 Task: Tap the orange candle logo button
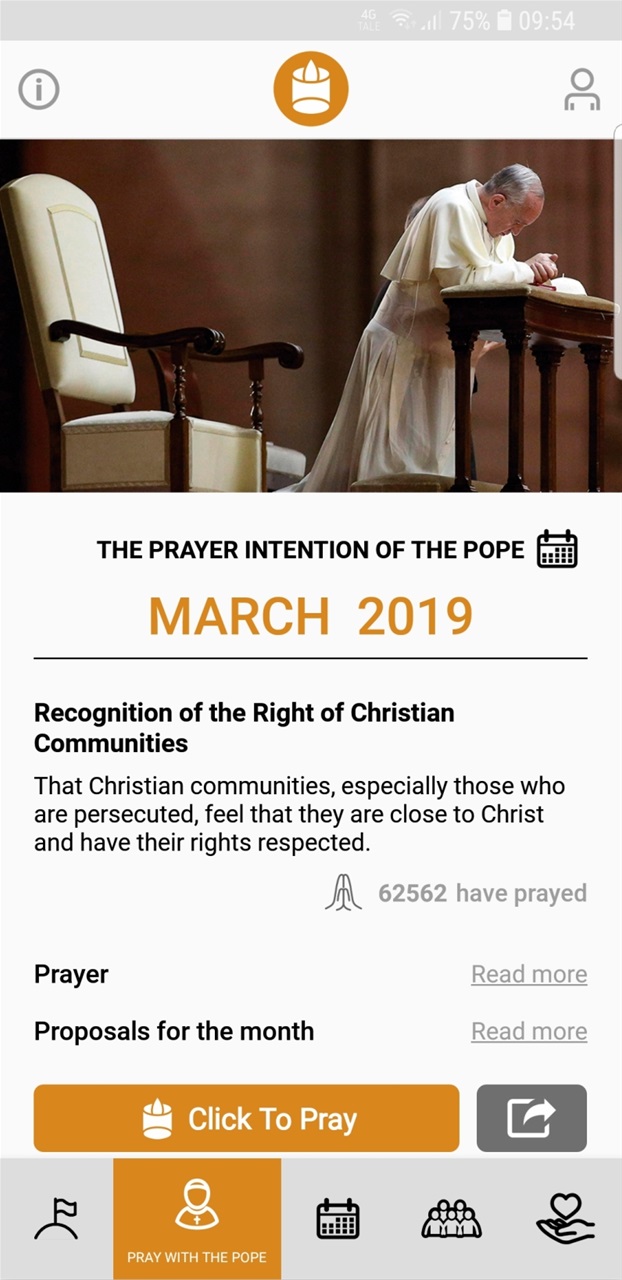coord(310,89)
